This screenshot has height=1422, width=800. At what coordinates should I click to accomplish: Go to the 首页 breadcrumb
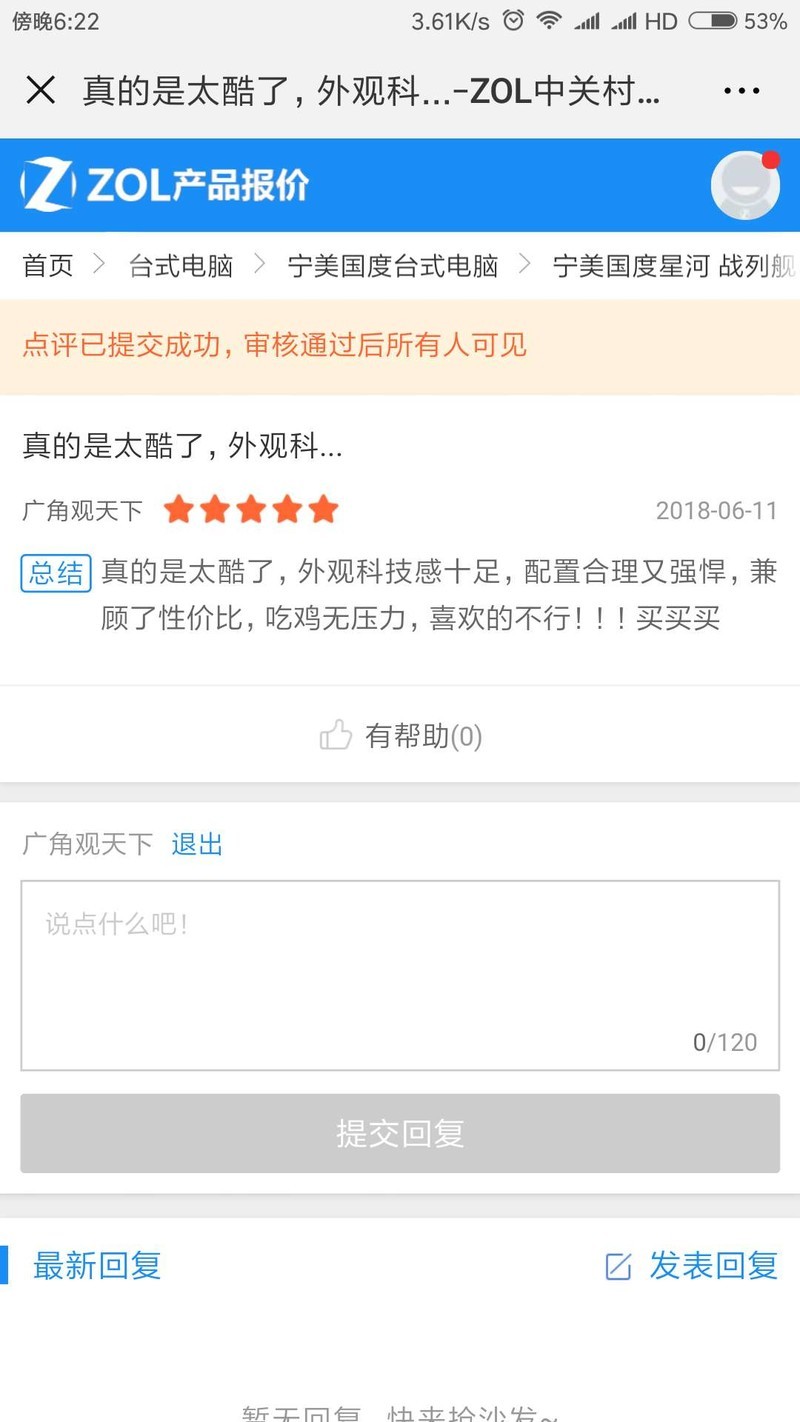[x=48, y=266]
